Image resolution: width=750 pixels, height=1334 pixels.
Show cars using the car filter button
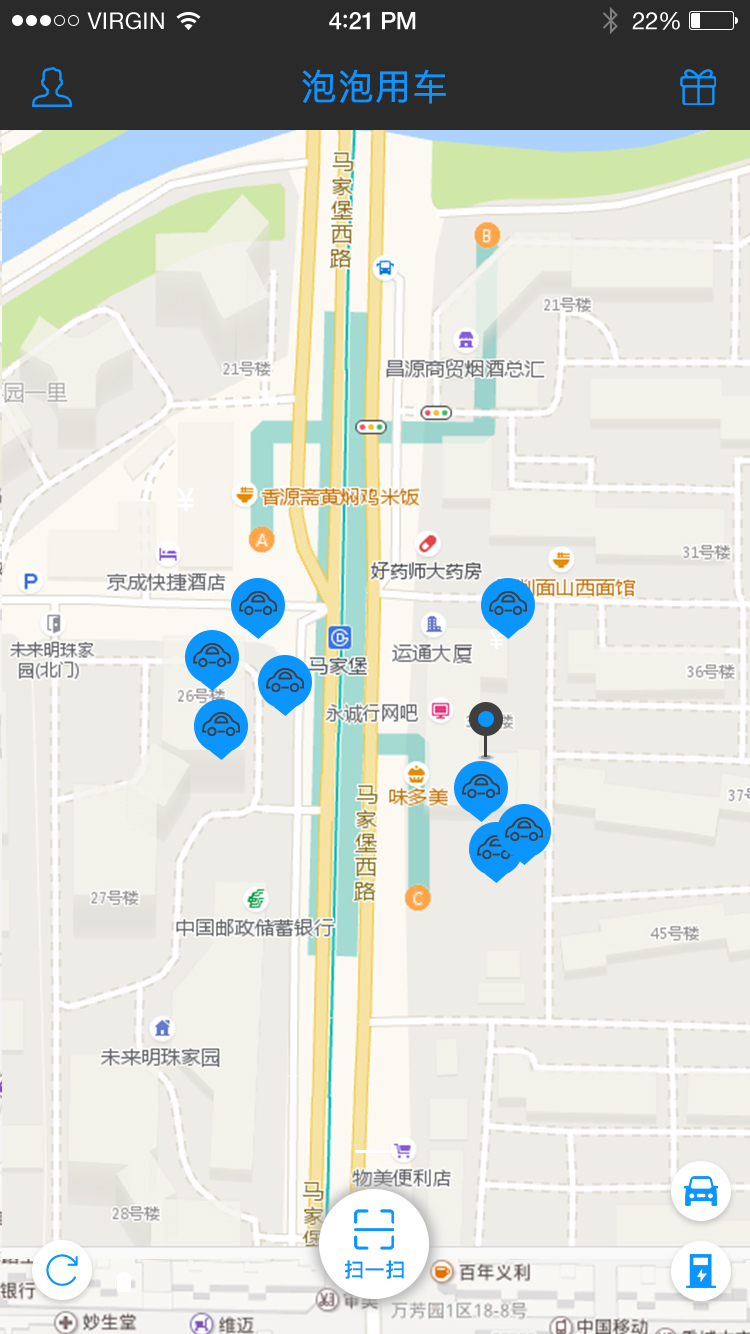coord(700,1191)
